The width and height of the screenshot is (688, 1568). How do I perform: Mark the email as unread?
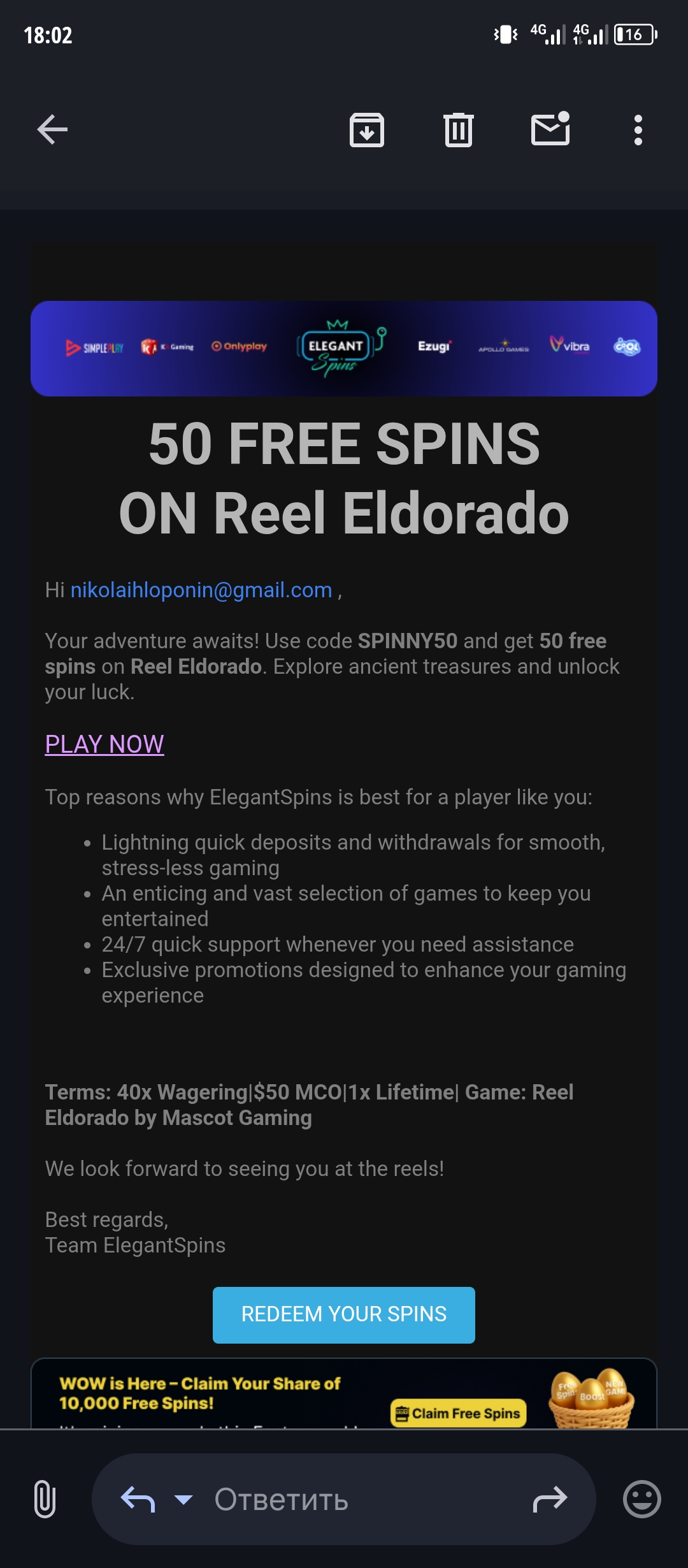pos(550,129)
